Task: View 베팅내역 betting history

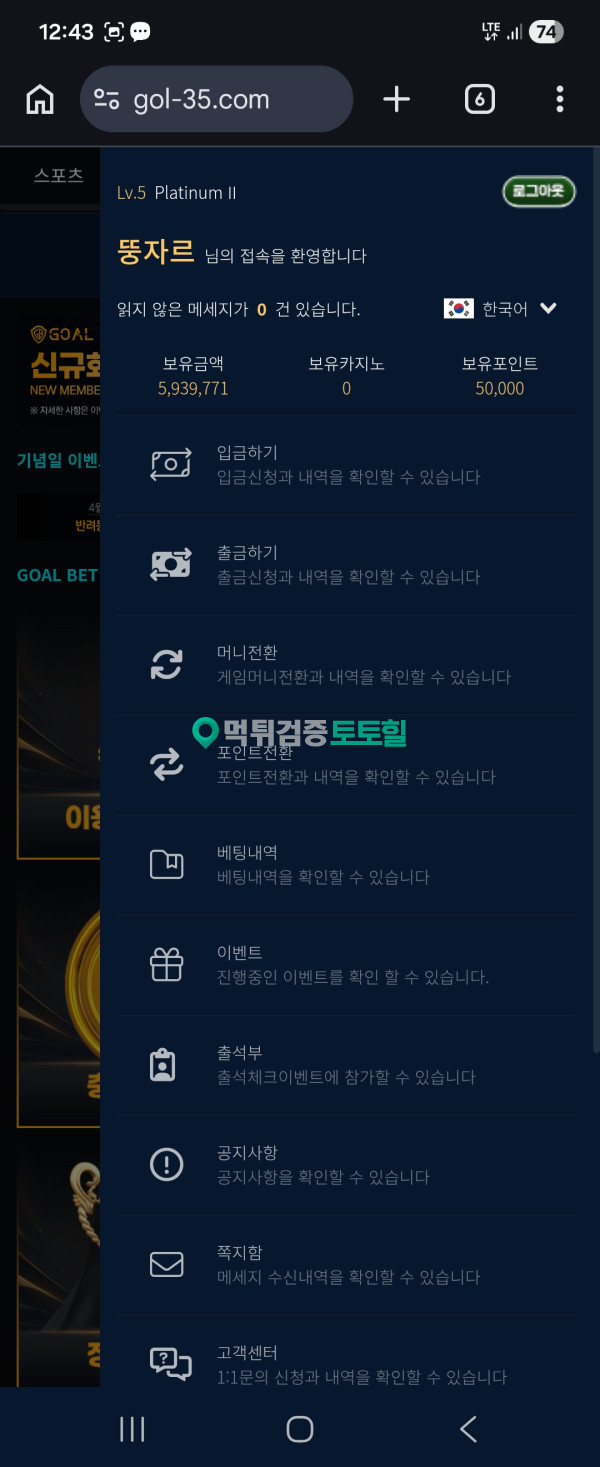Action: (346, 865)
